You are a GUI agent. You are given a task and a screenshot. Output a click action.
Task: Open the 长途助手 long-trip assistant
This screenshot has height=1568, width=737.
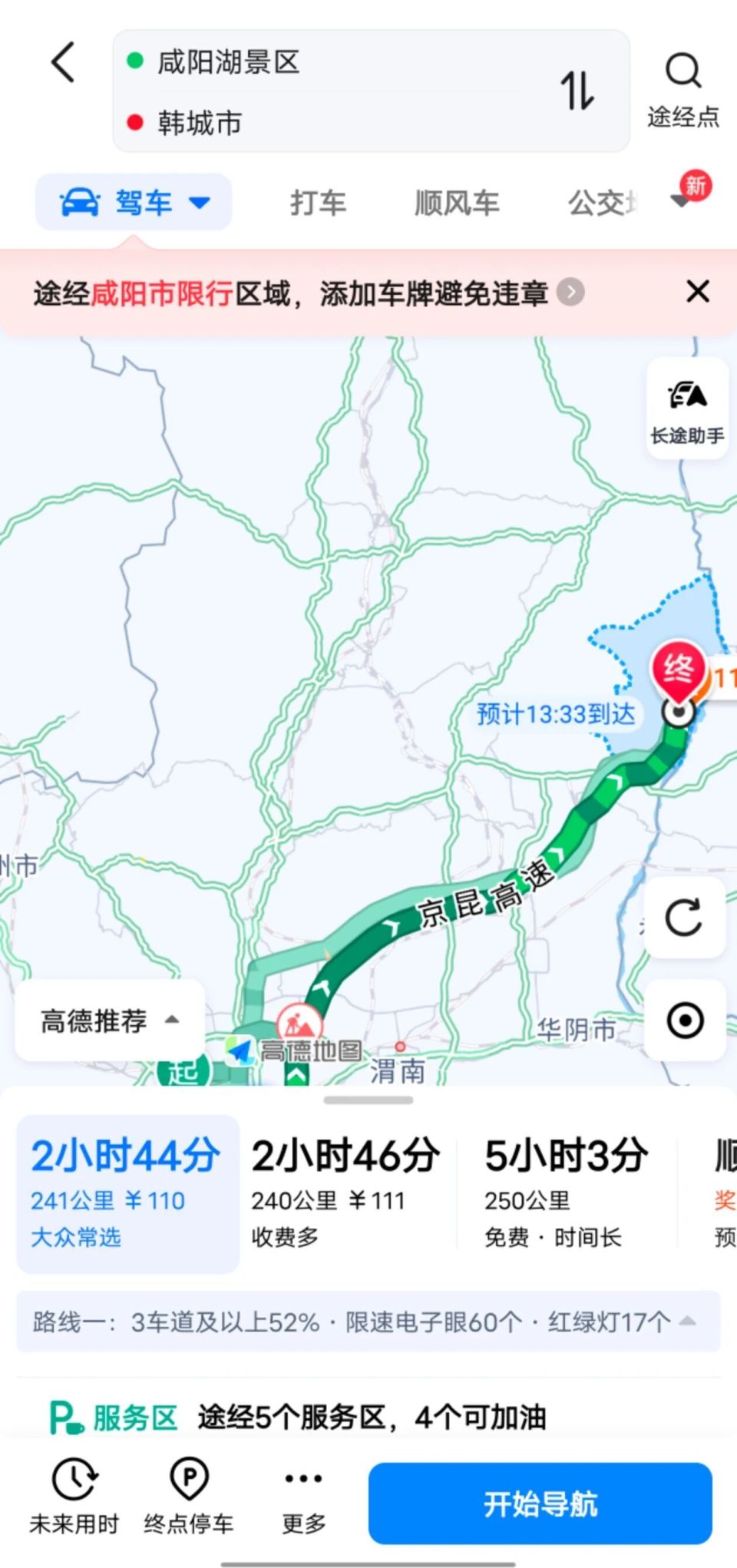click(x=686, y=407)
